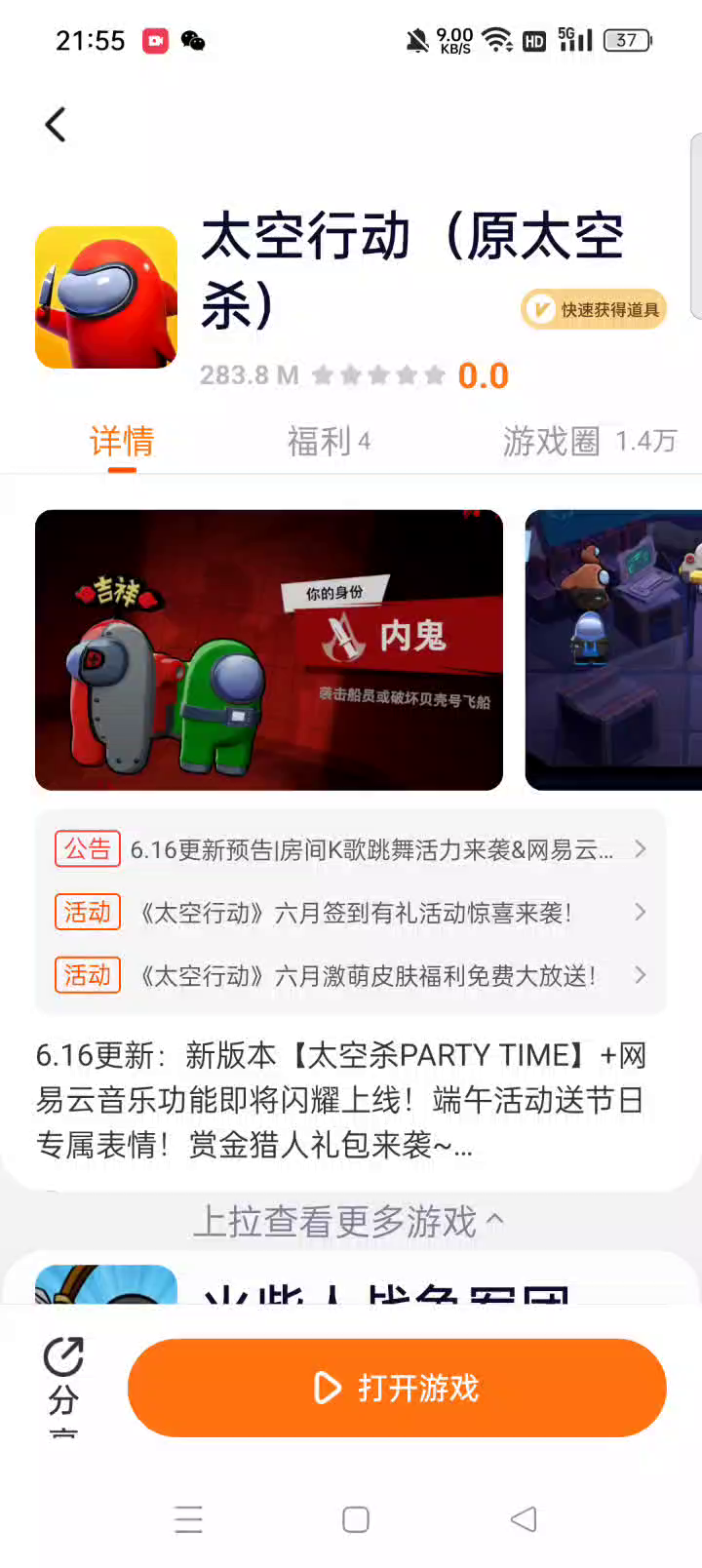Launch the game with 打开游戏
Viewport: 702px width, 1568px height.
pyautogui.click(x=397, y=1388)
